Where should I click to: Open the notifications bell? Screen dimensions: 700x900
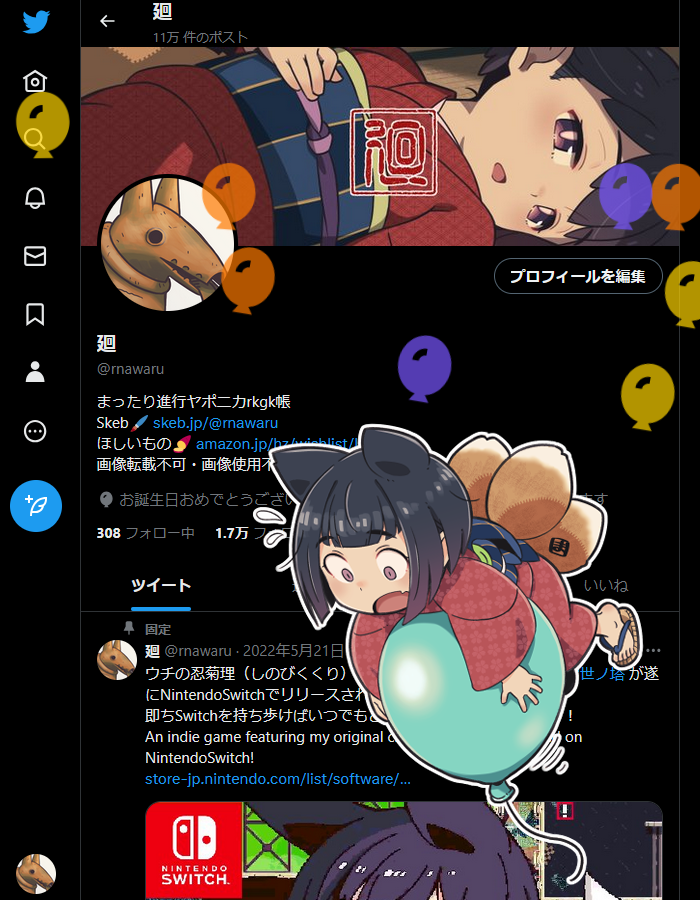click(x=35, y=197)
